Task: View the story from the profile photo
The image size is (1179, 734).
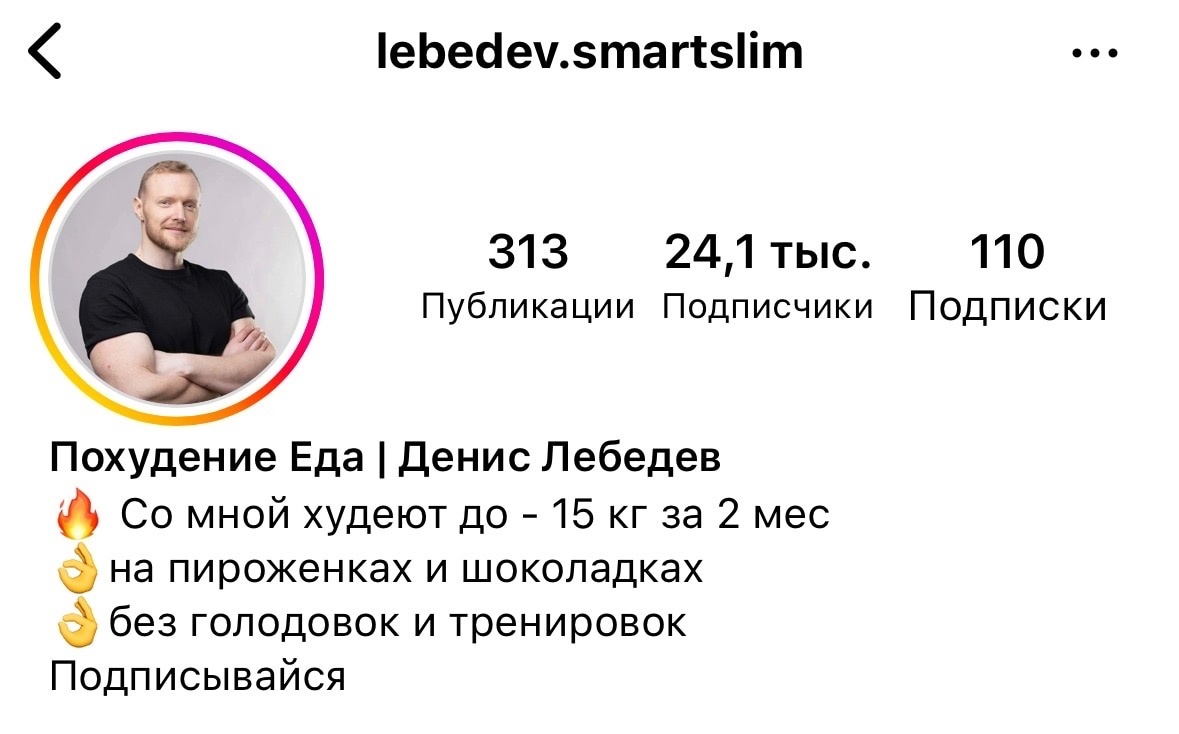Action: coord(178,280)
